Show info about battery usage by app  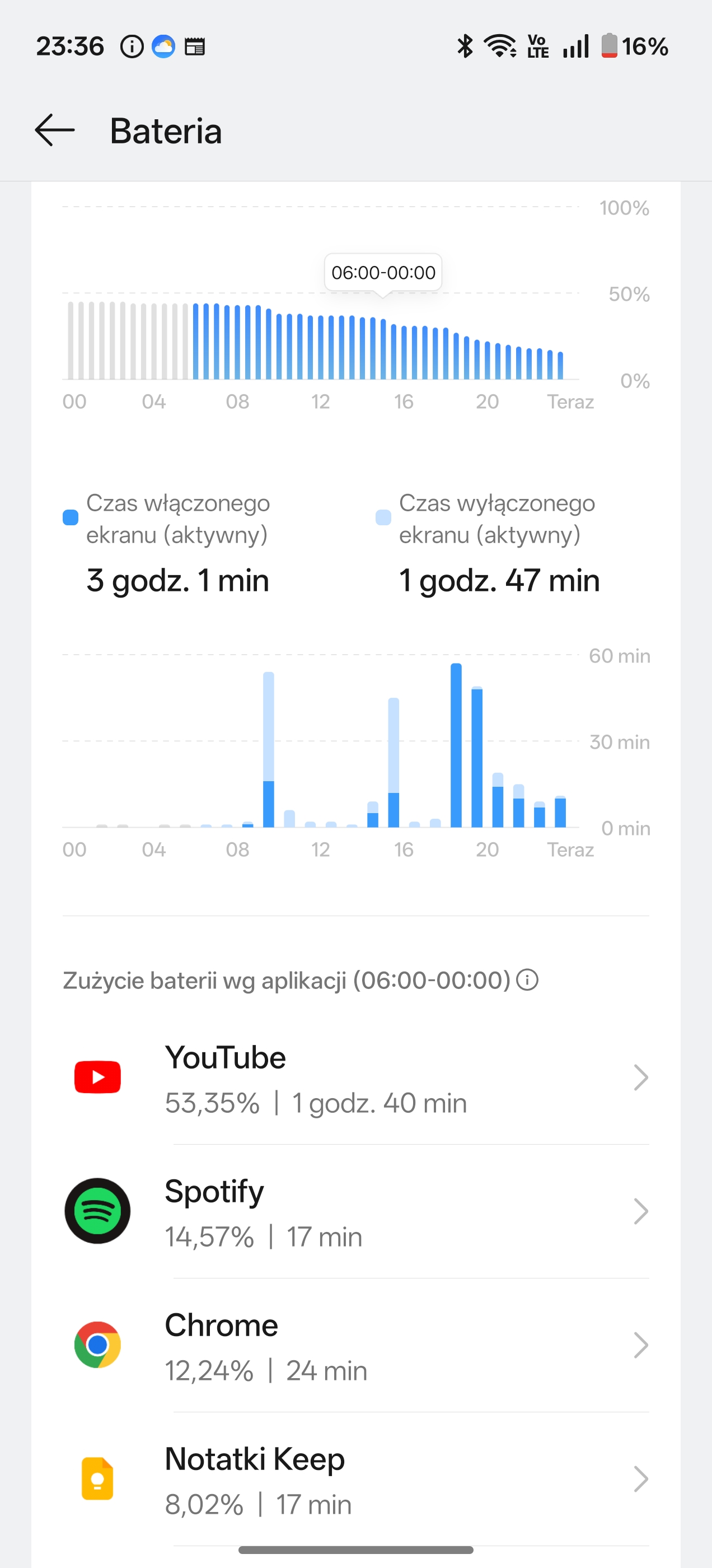coord(527,981)
